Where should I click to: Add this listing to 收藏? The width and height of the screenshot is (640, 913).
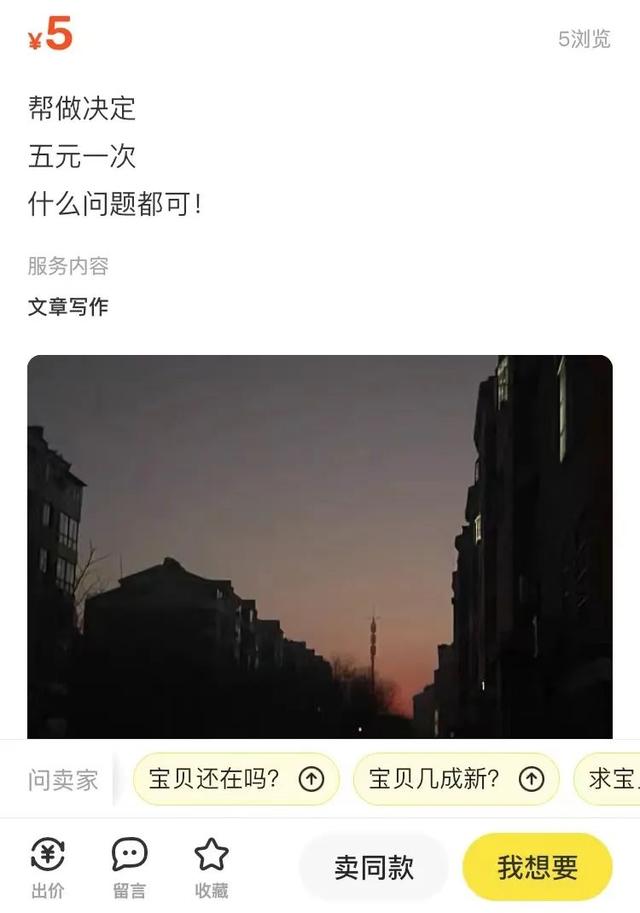click(x=211, y=867)
